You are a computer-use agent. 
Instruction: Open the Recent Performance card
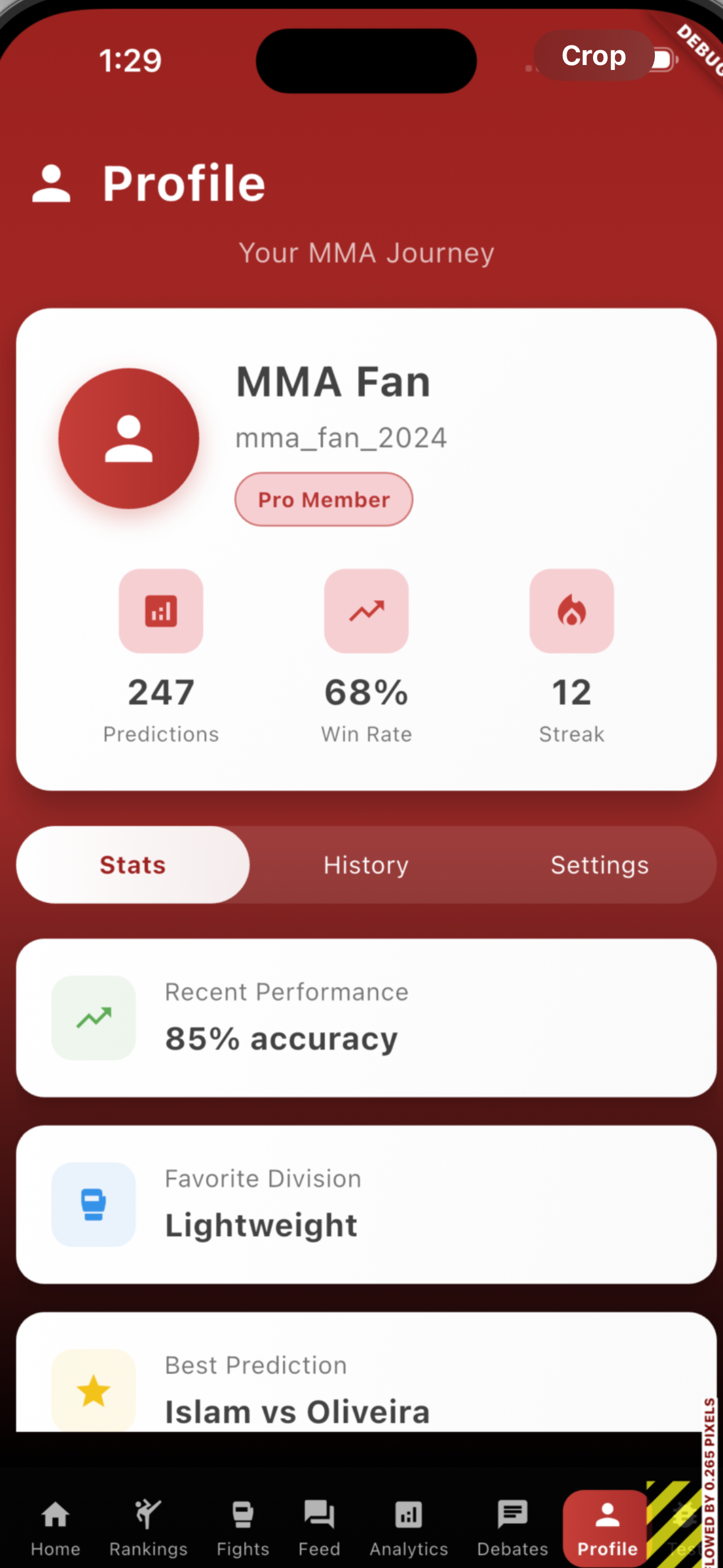(x=366, y=1017)
